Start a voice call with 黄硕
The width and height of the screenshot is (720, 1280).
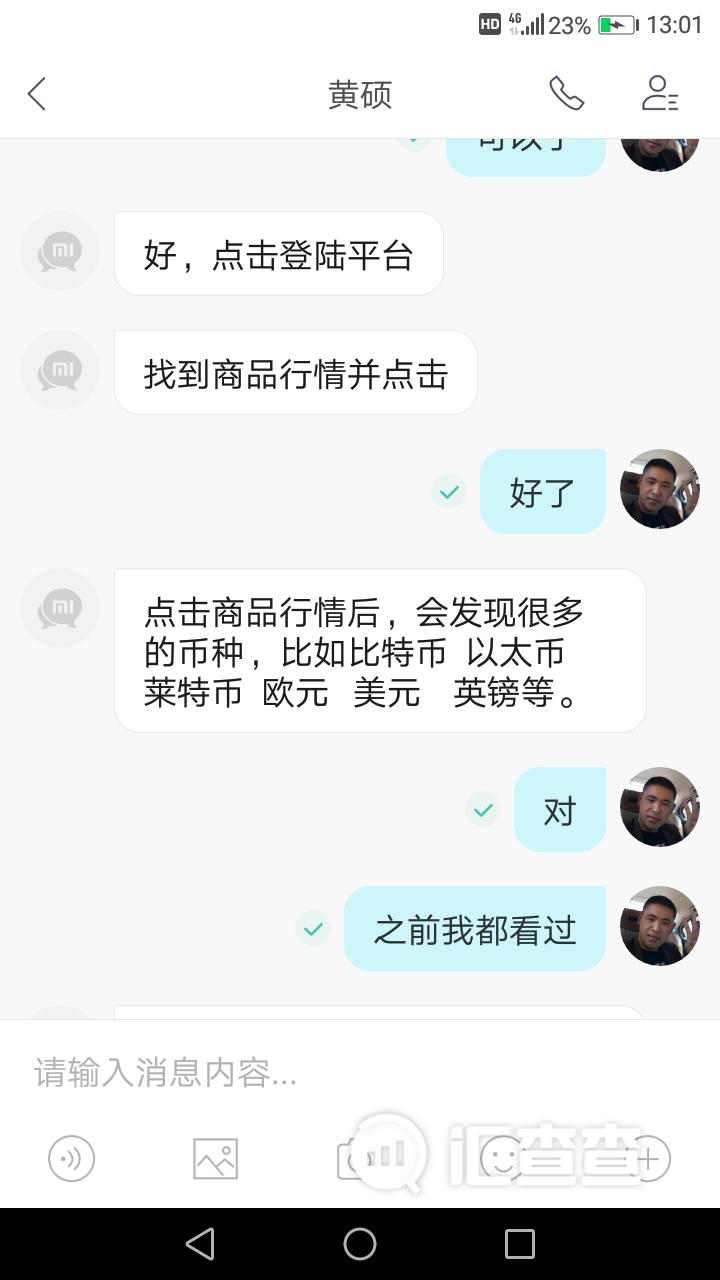pos(566,94)
